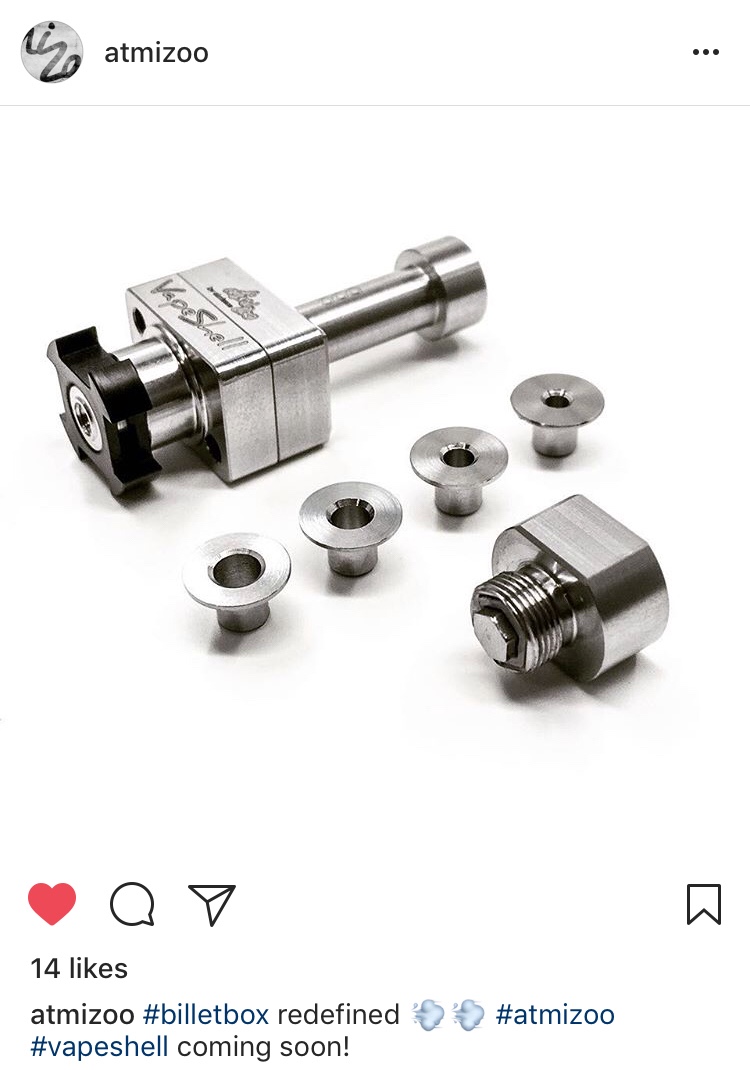This screenshot has width=750, height=1070.
Task: Tap atmizoo name in the caption
Action: pos(82,1015)
